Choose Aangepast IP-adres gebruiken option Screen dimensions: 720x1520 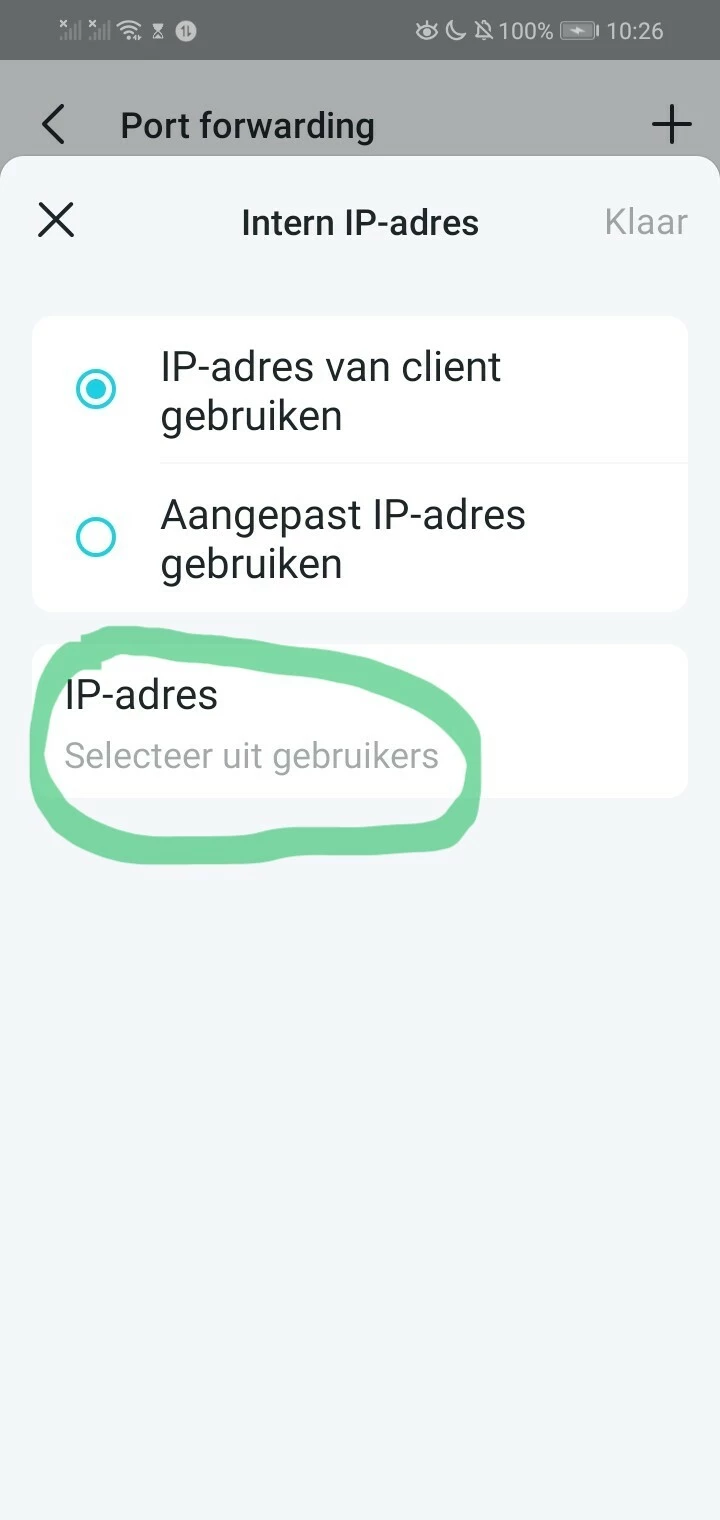(x=96, y=538)
